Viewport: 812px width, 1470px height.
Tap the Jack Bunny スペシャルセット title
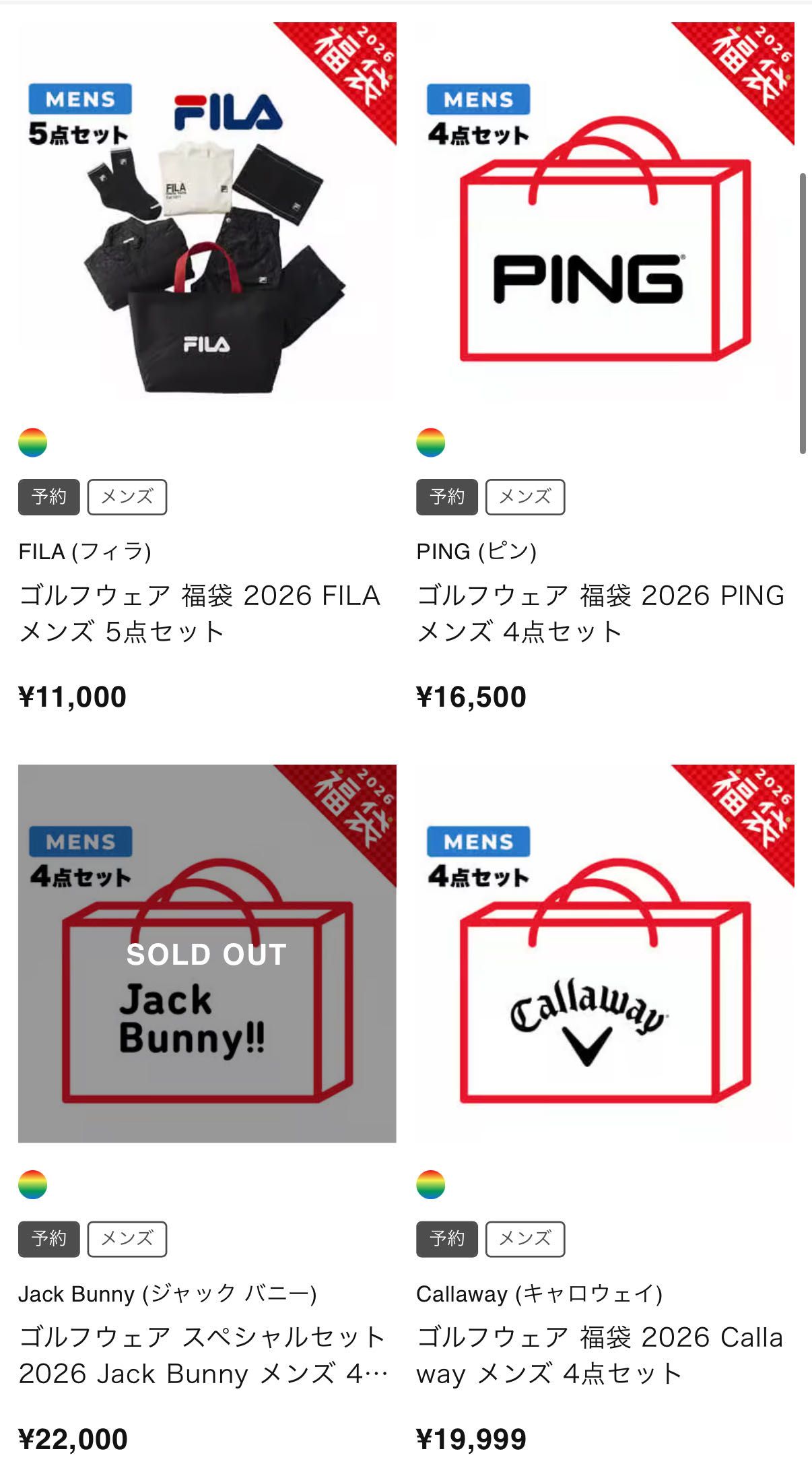(x=202, y=1355)
